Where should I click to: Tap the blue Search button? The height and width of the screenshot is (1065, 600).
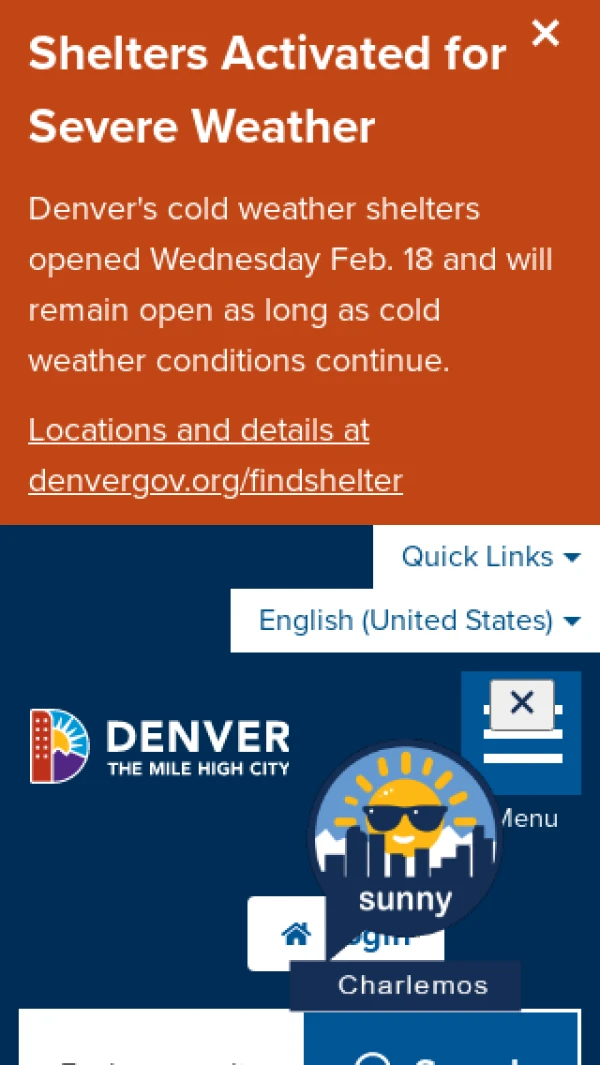tap(441, 1045)
